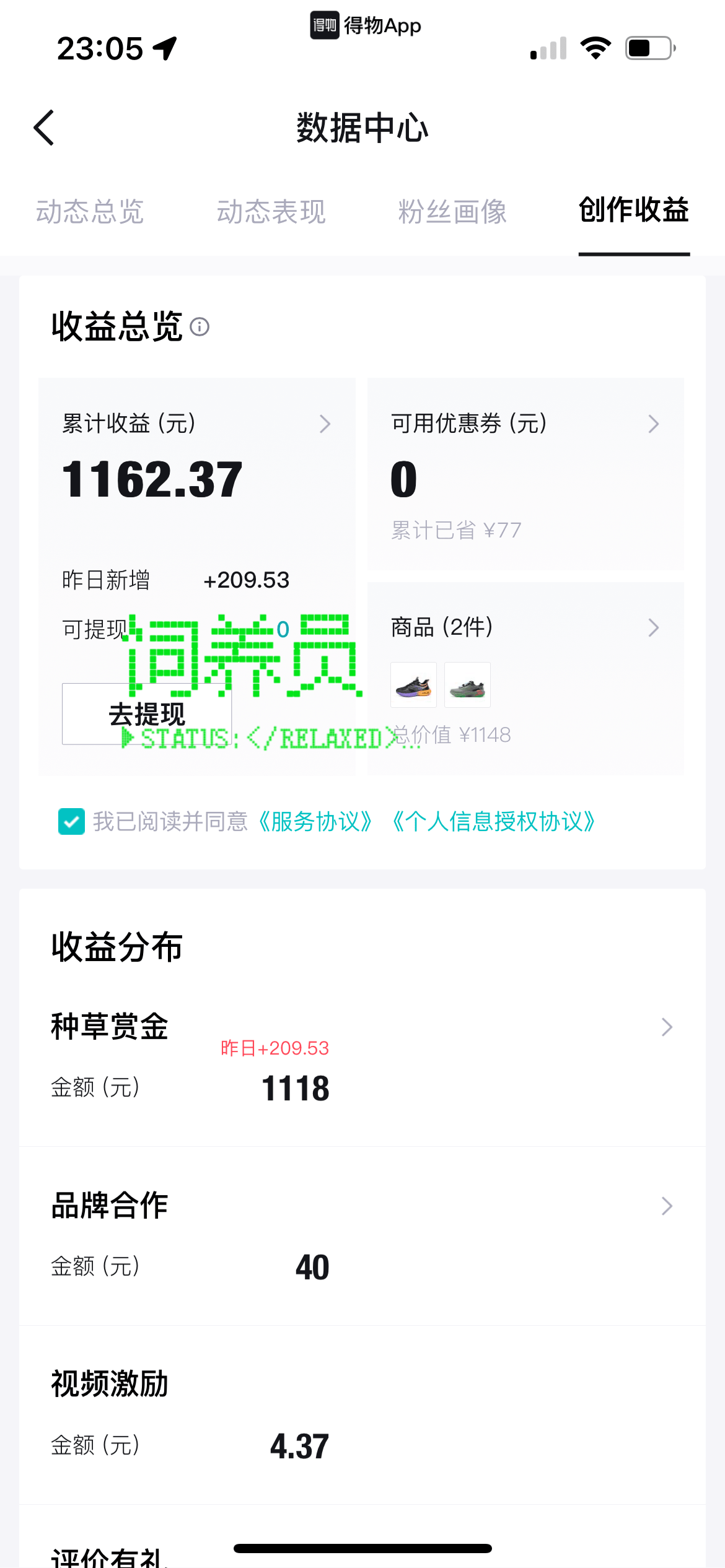Select the 创作收益 tab
Image resolution: width=725 pixels, height=1568 pixels.
(634, 211)
